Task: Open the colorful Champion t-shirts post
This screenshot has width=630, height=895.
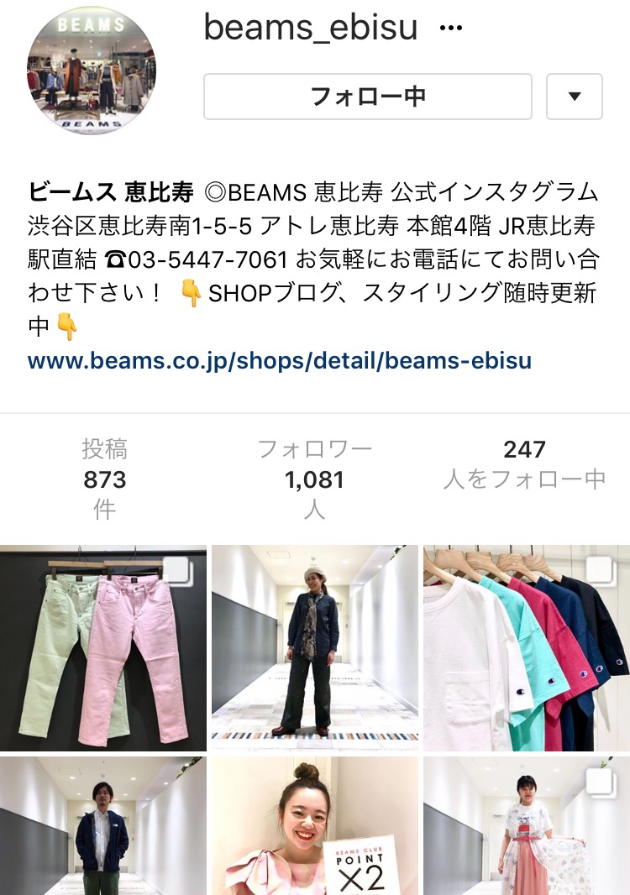Action: (526, 648)
